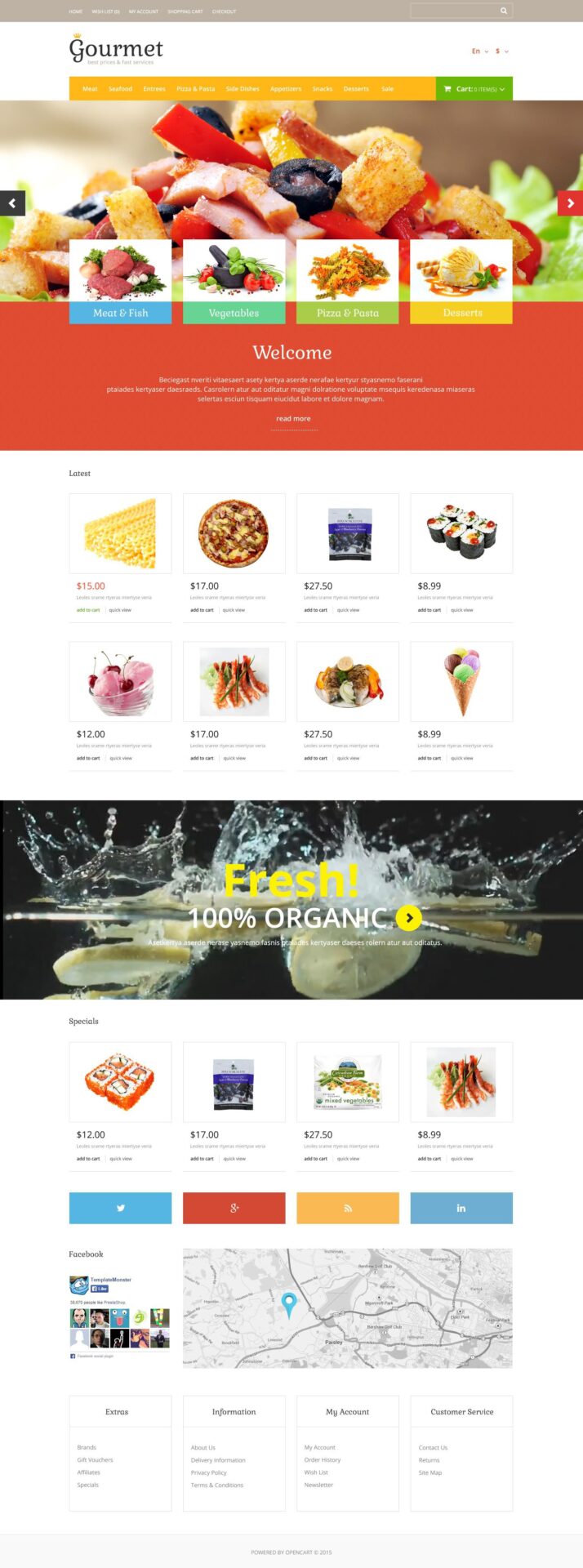Viewport: 583px width, 1568px height.
Task: Open the Vegetables category tile
Action: point(234,282)
